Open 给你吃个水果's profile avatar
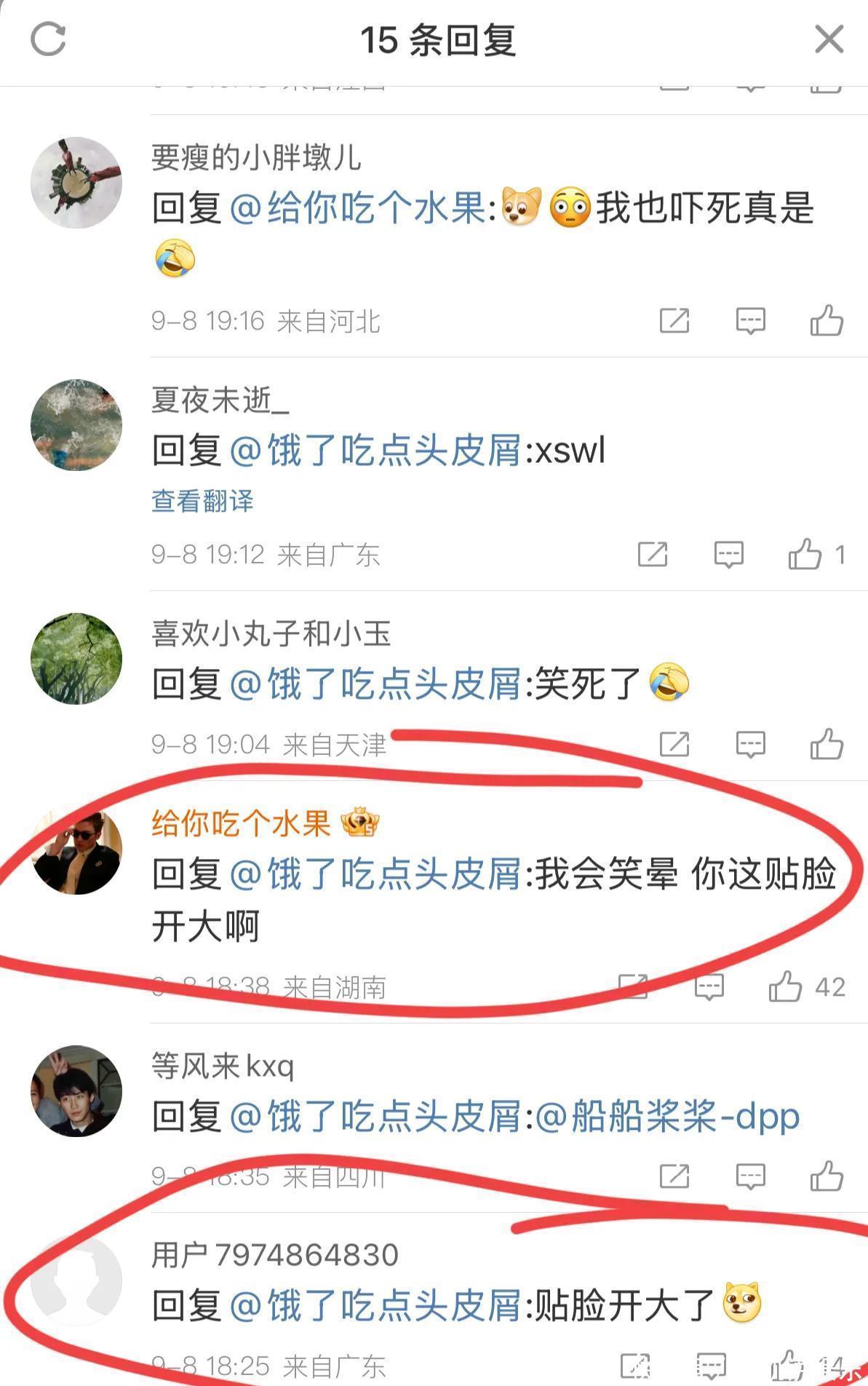The height and width of the screenshot is (1386, 868). 76,850
